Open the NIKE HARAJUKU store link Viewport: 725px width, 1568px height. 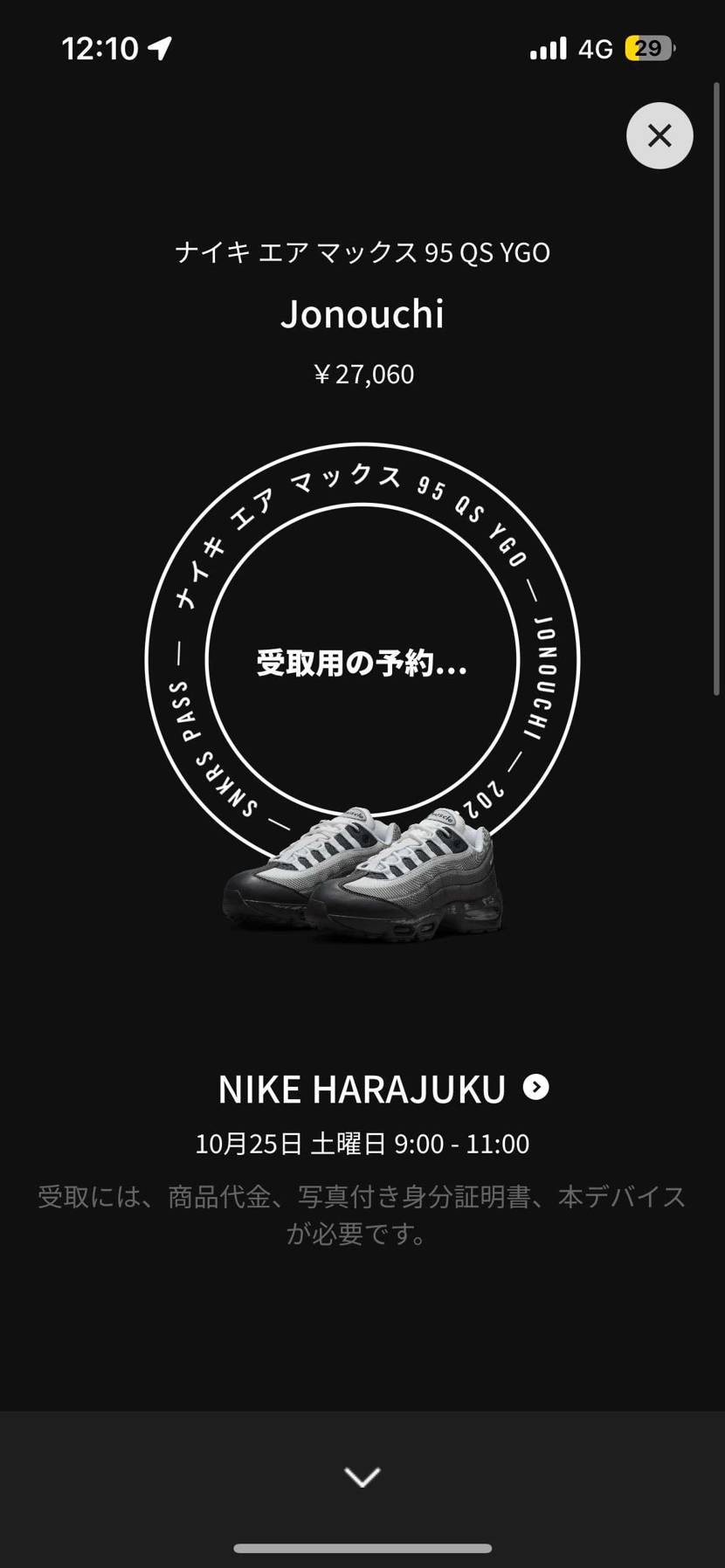pyautogui.click(x=361, y=1088)
